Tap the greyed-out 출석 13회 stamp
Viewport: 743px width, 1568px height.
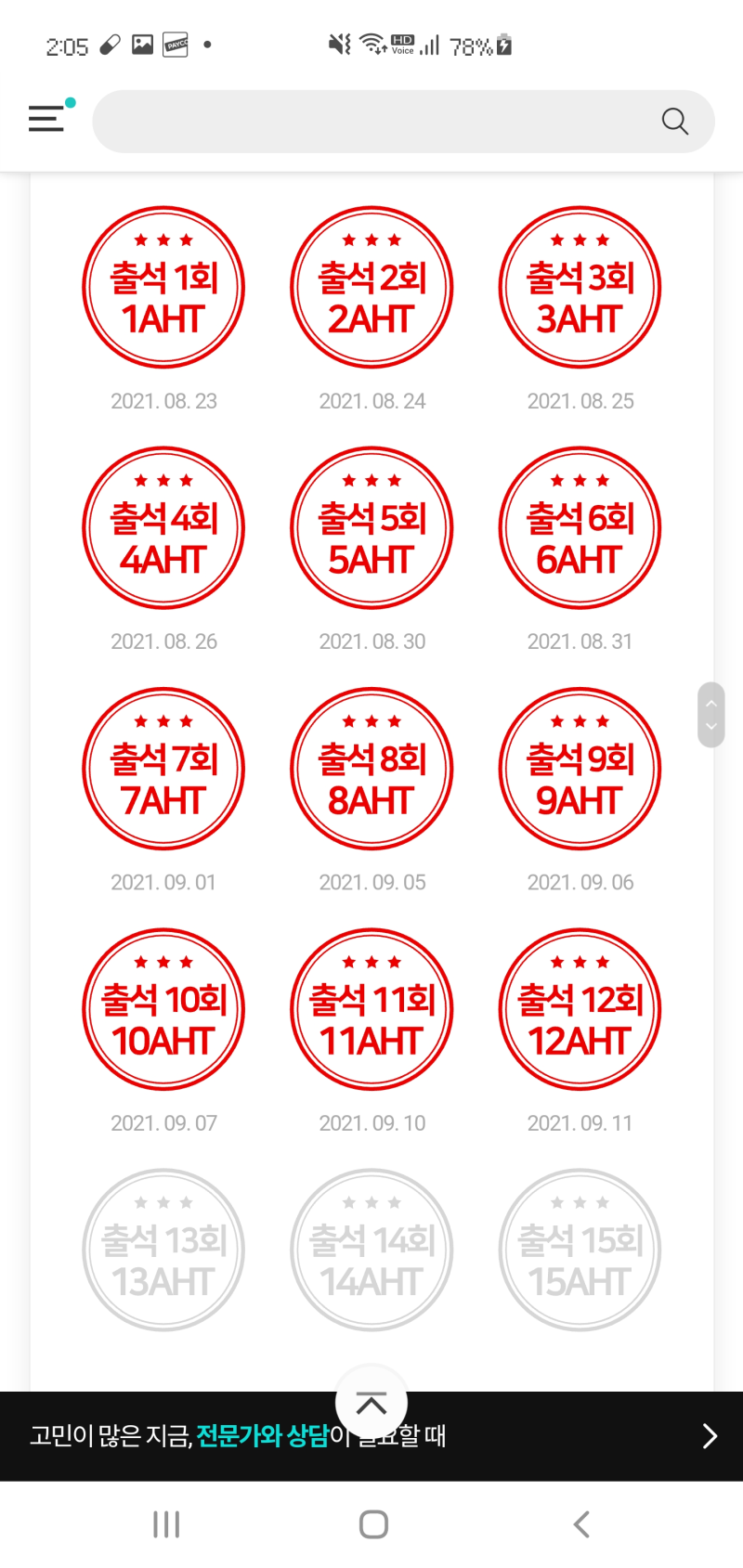pos(163,1250)
